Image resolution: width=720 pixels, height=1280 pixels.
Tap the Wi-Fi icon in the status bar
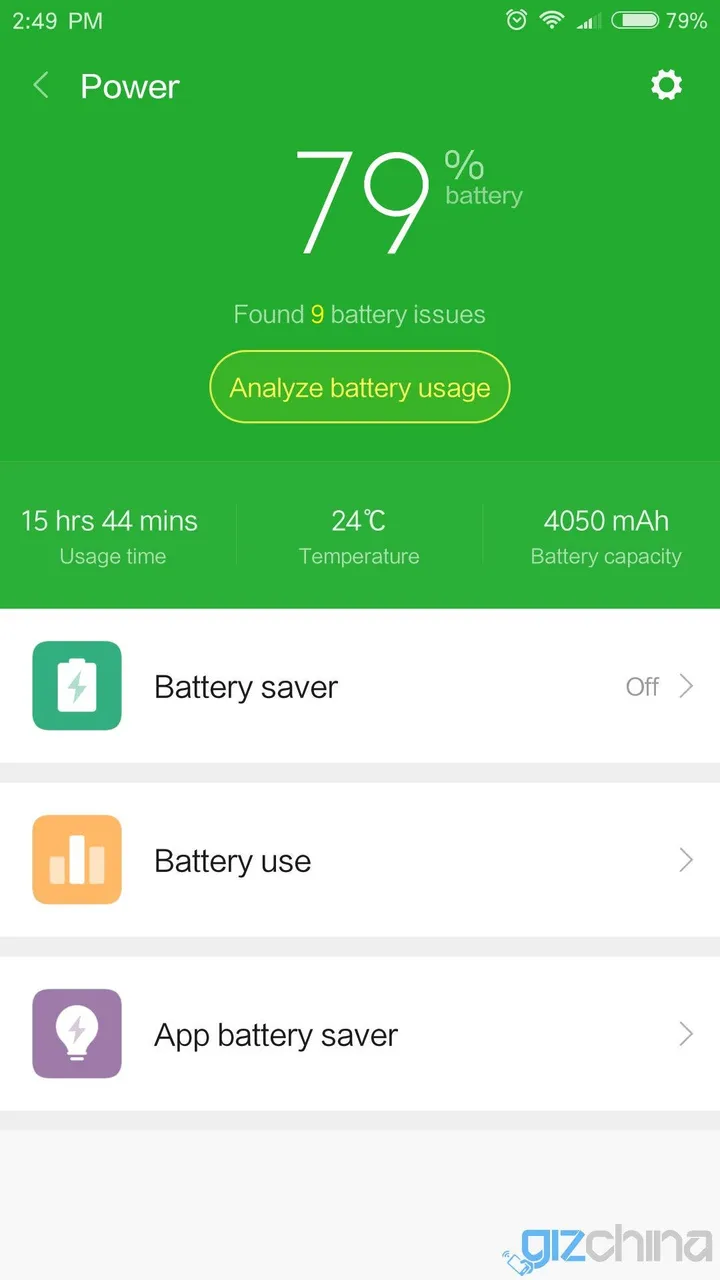coord(551,20)
